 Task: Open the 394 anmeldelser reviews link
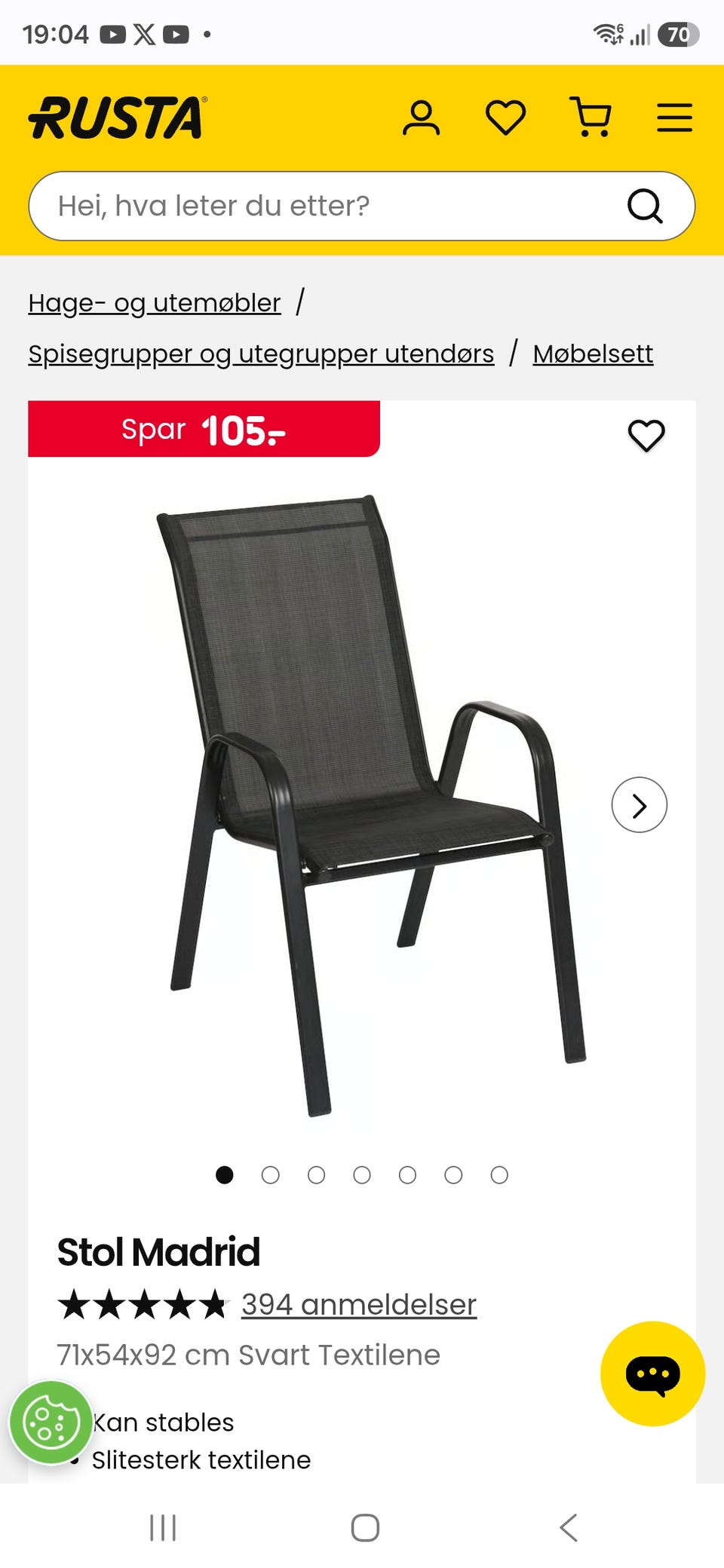coord(359,1304)
